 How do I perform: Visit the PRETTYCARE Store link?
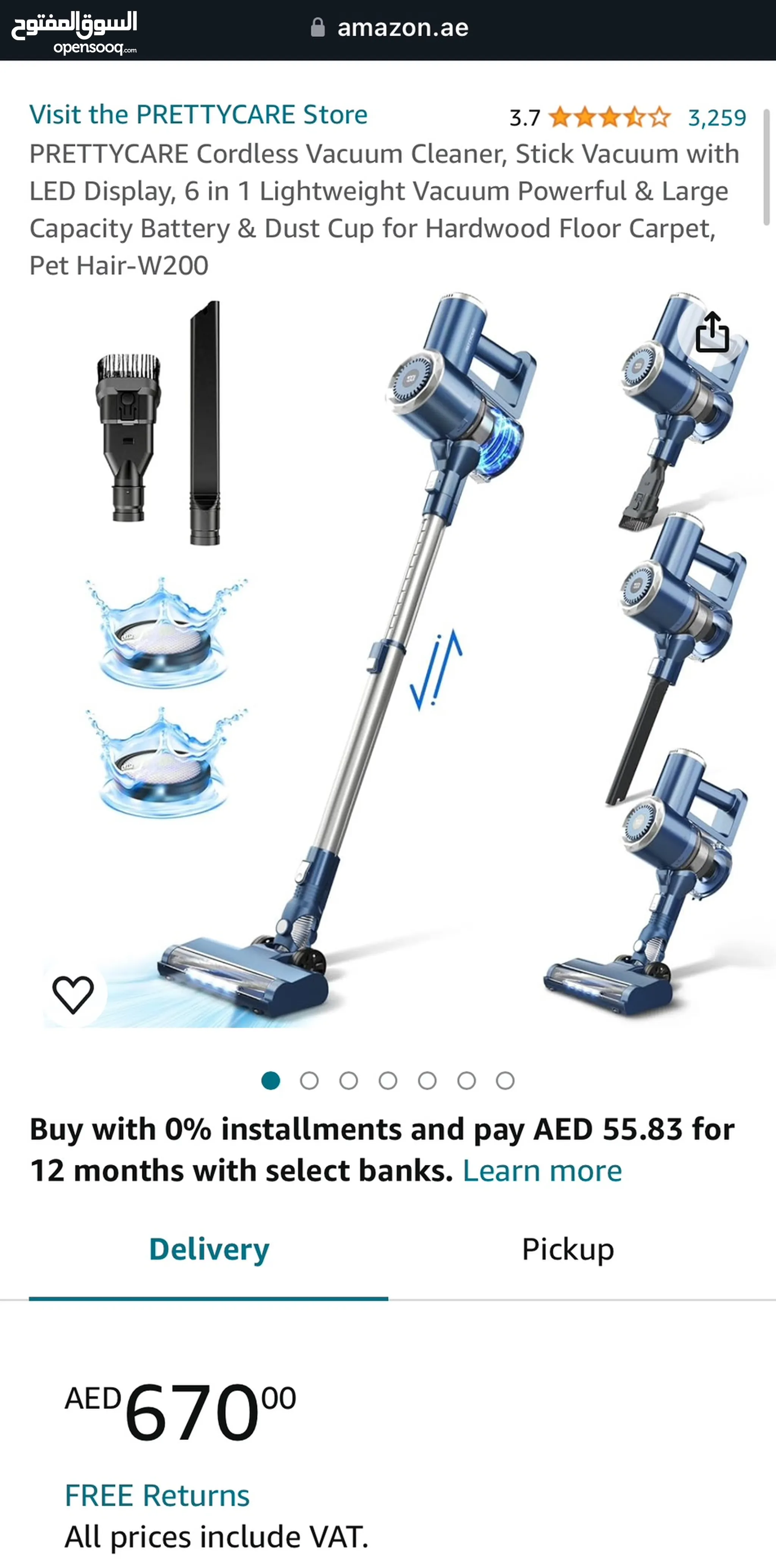pos(199,114)
